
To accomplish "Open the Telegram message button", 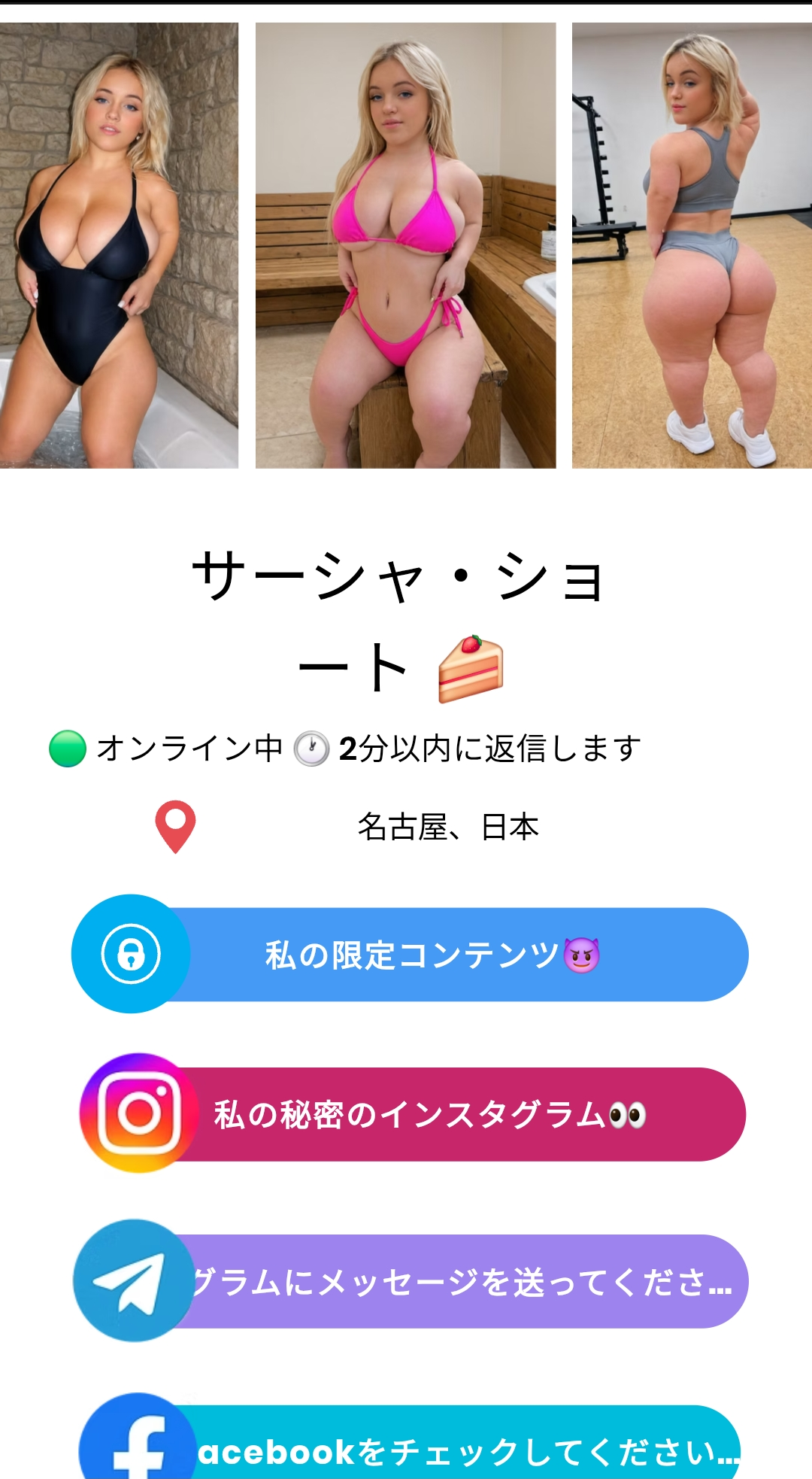I will [x=411, y=1280].
